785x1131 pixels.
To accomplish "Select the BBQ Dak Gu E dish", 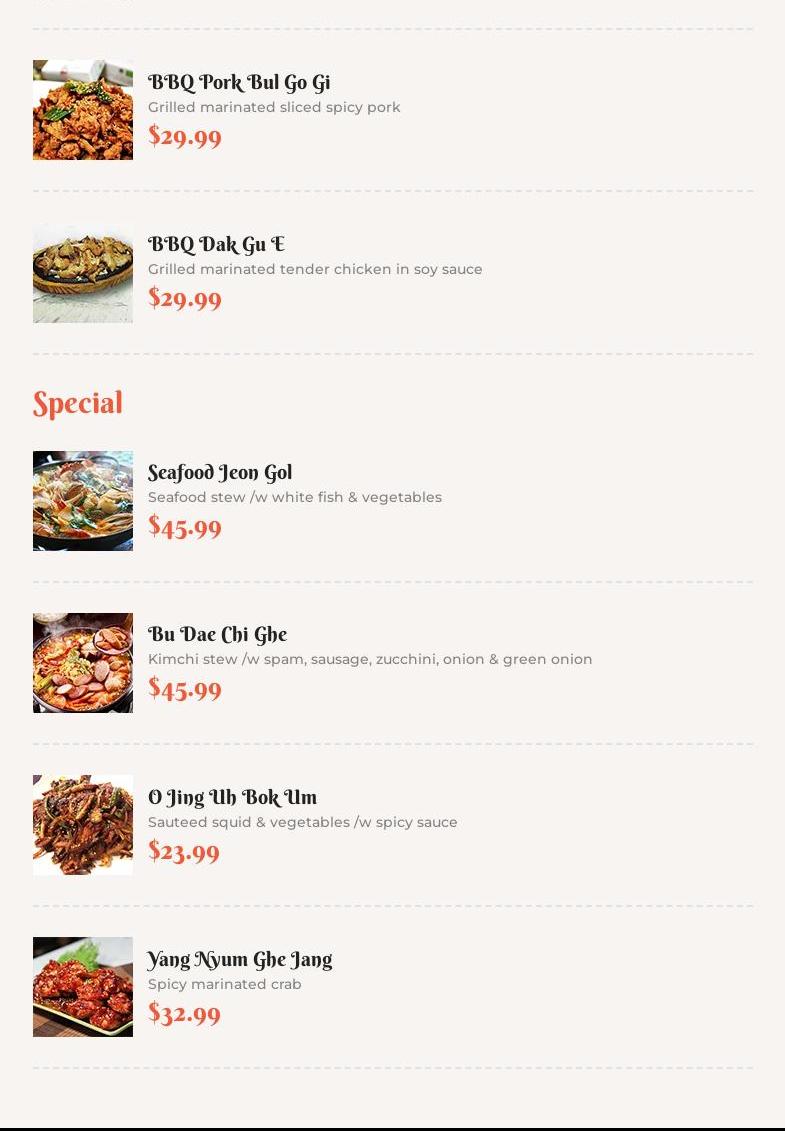I will point(216,245).
